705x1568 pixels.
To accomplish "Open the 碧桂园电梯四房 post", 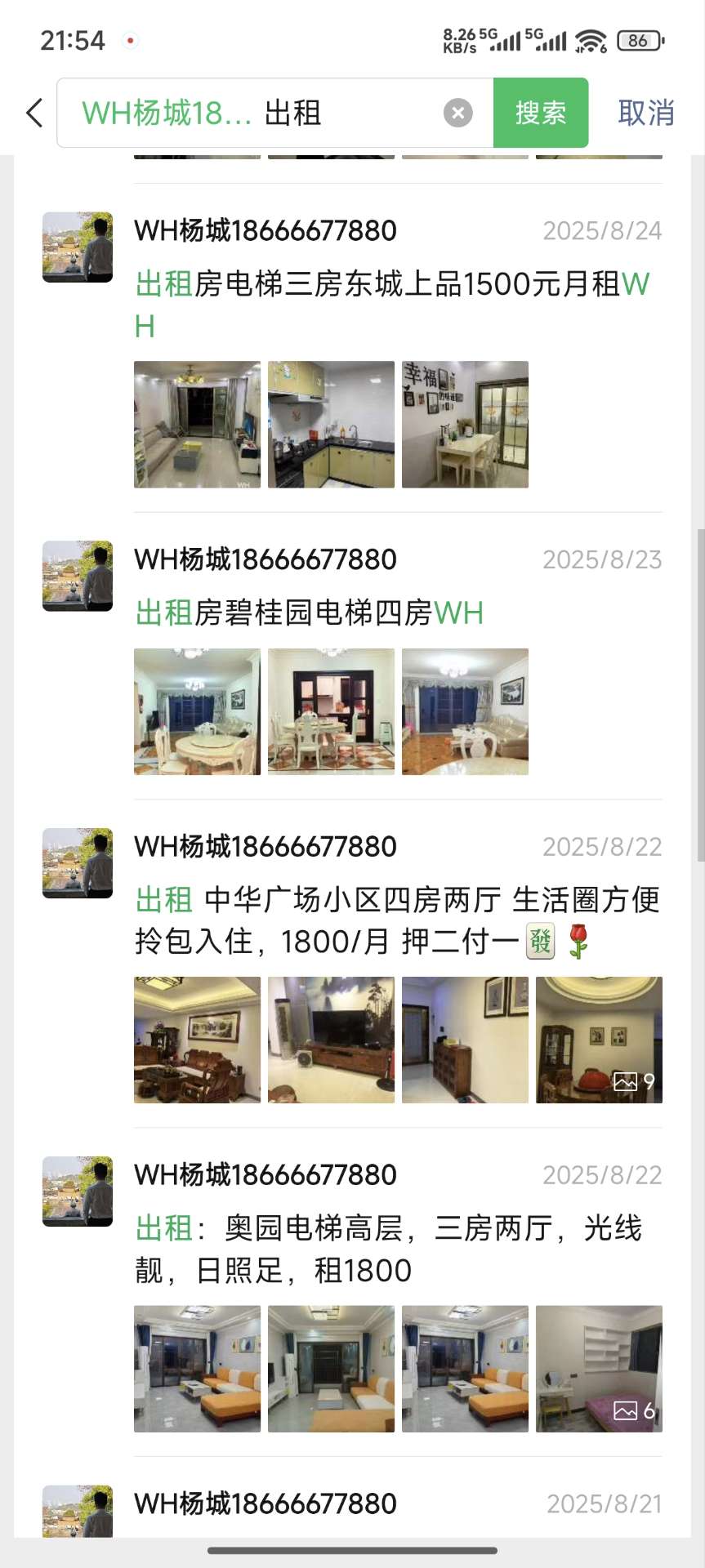I will click(x=310, y=613).
